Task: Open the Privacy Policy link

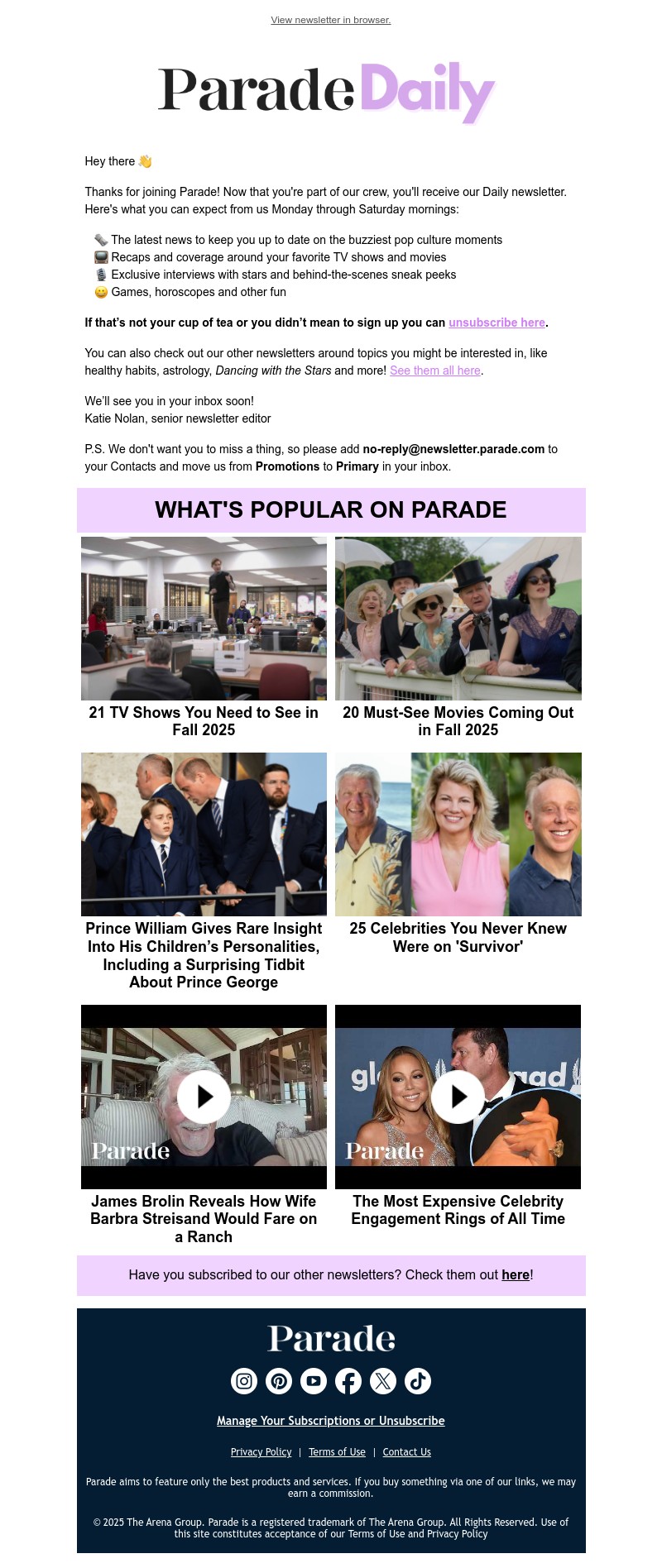Action: point(261,1452)
